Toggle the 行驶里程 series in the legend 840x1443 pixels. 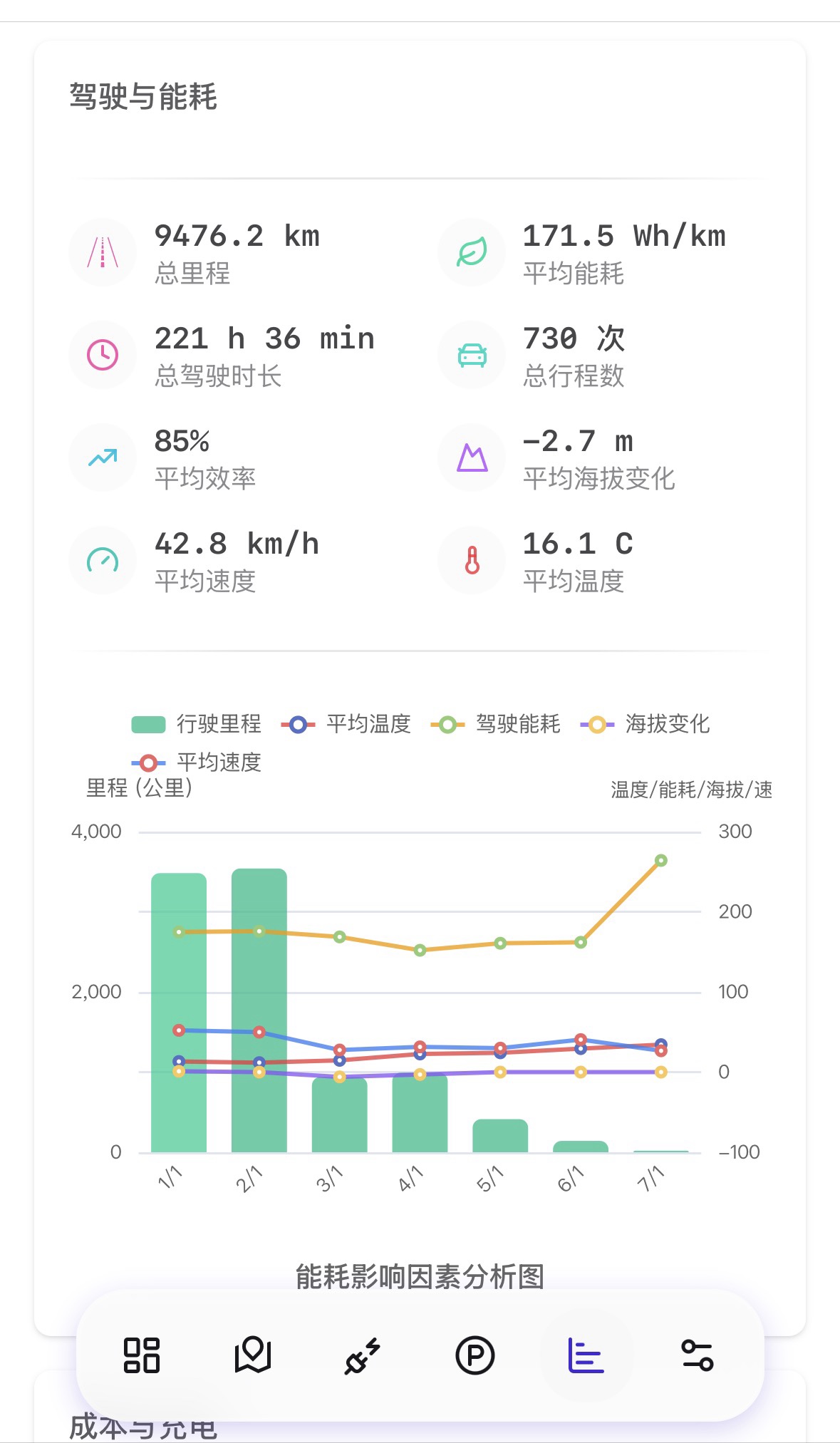pyautogui.click(x=197, y=725)
